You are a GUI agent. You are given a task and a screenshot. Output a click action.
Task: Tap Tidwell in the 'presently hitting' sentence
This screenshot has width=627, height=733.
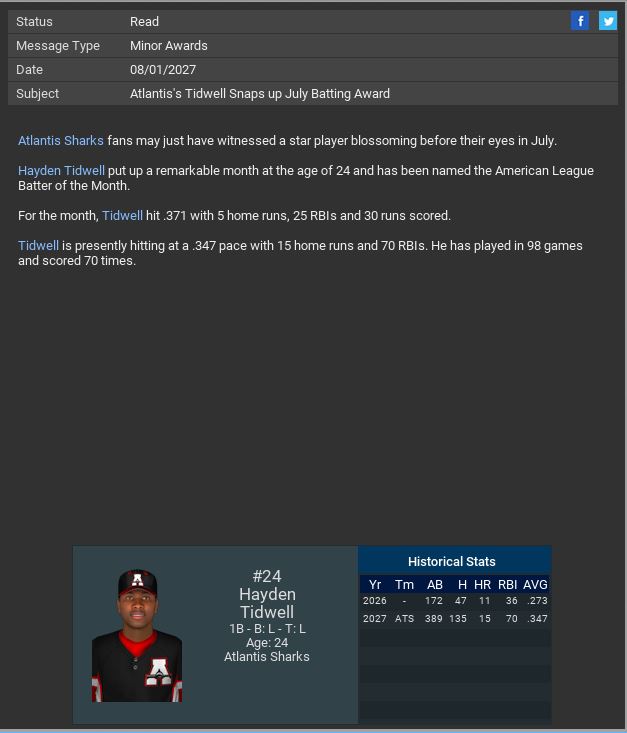(38, 246)
